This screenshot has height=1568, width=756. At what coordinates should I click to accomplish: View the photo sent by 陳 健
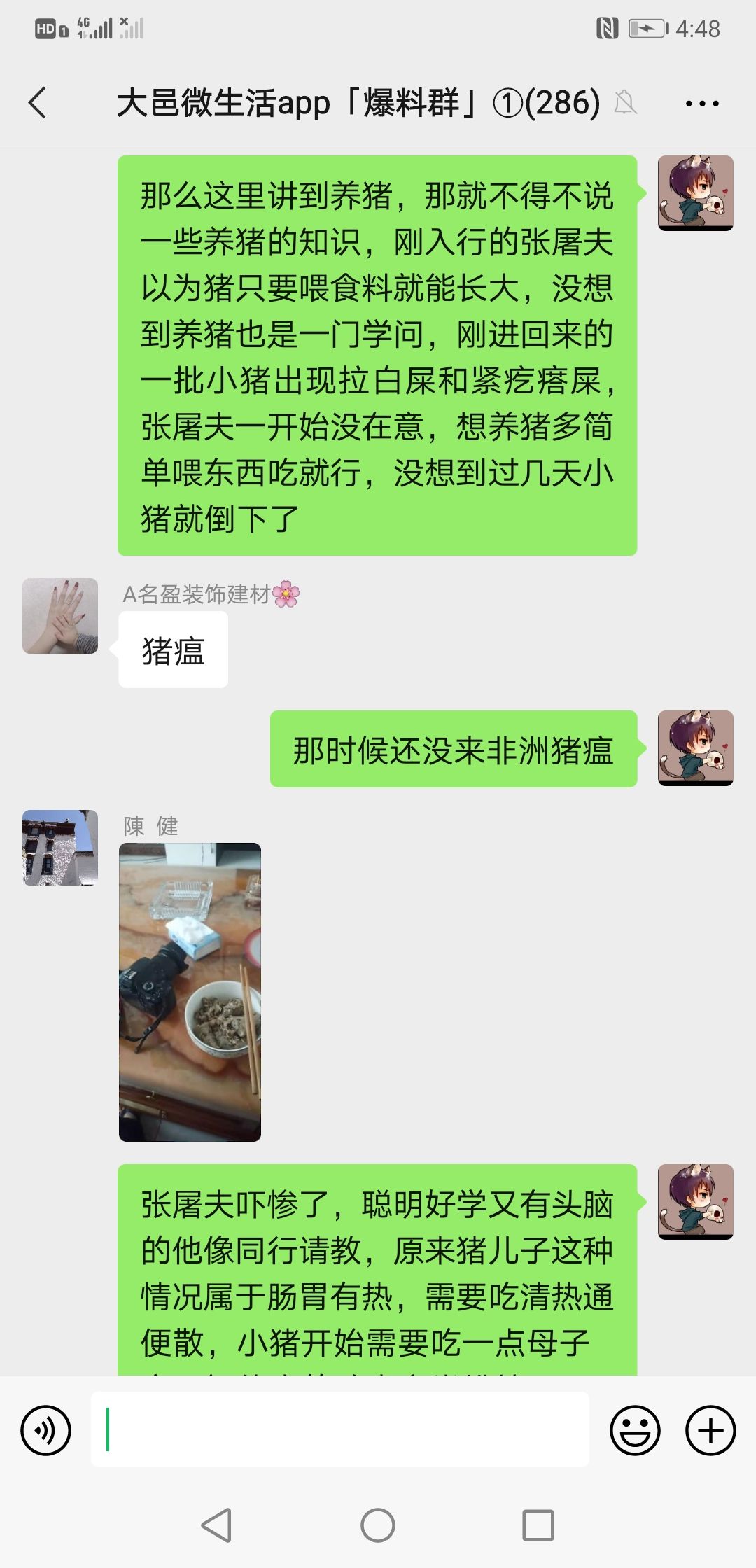point(190,991)
